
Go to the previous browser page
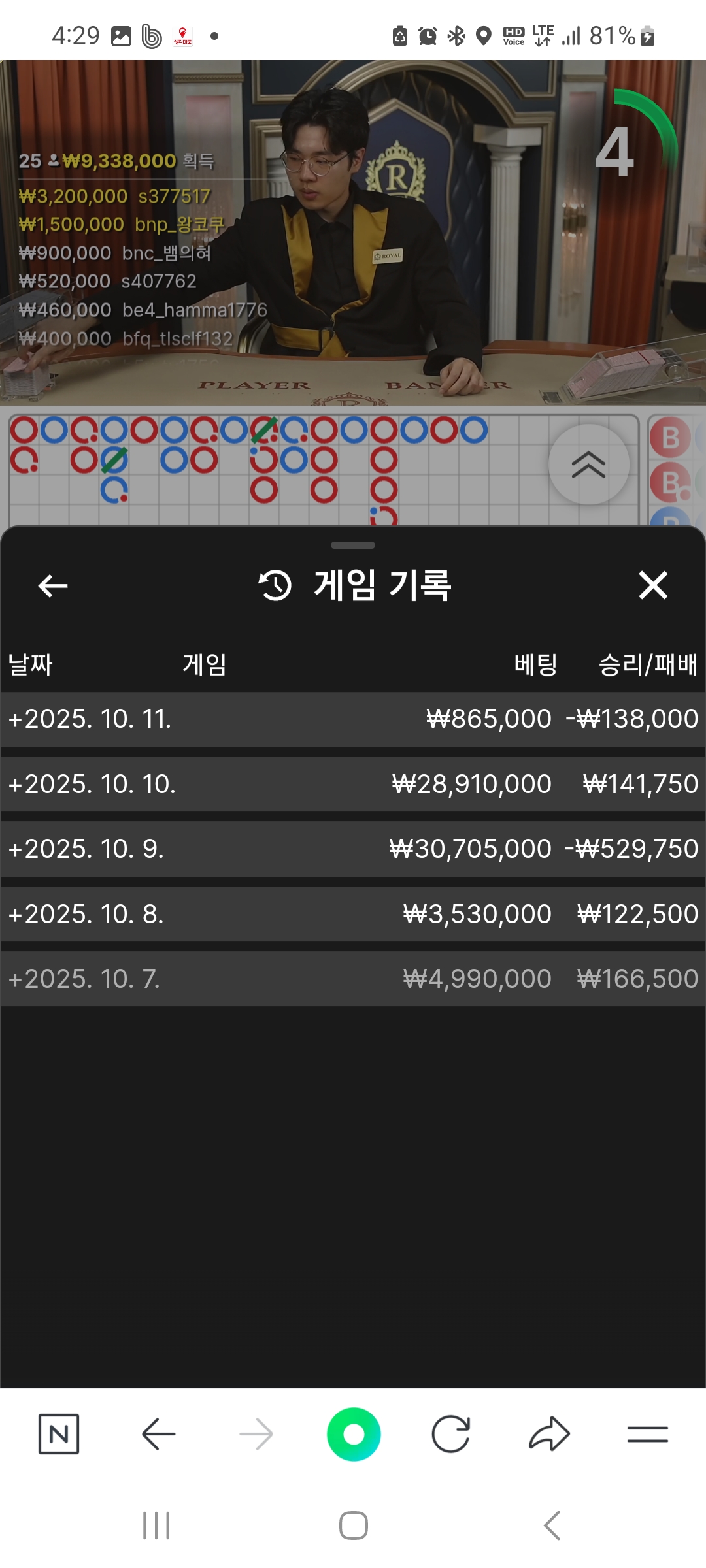click(x=158, y=1434)
